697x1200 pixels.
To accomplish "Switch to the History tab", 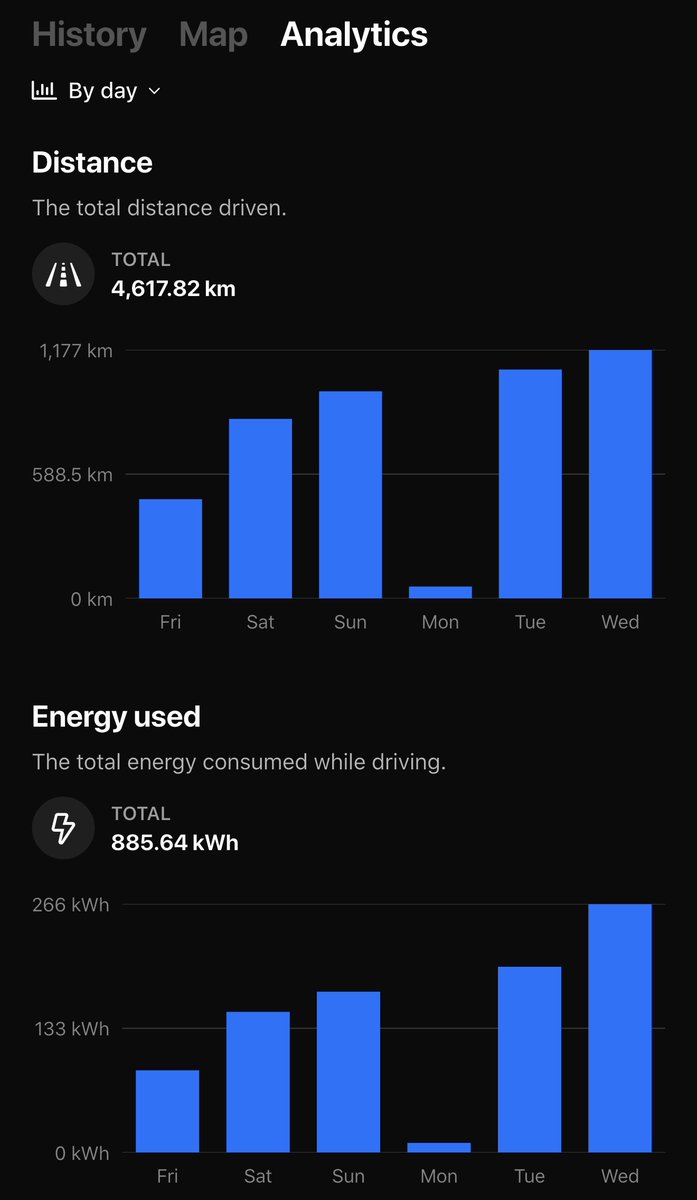I will (89, 35).
